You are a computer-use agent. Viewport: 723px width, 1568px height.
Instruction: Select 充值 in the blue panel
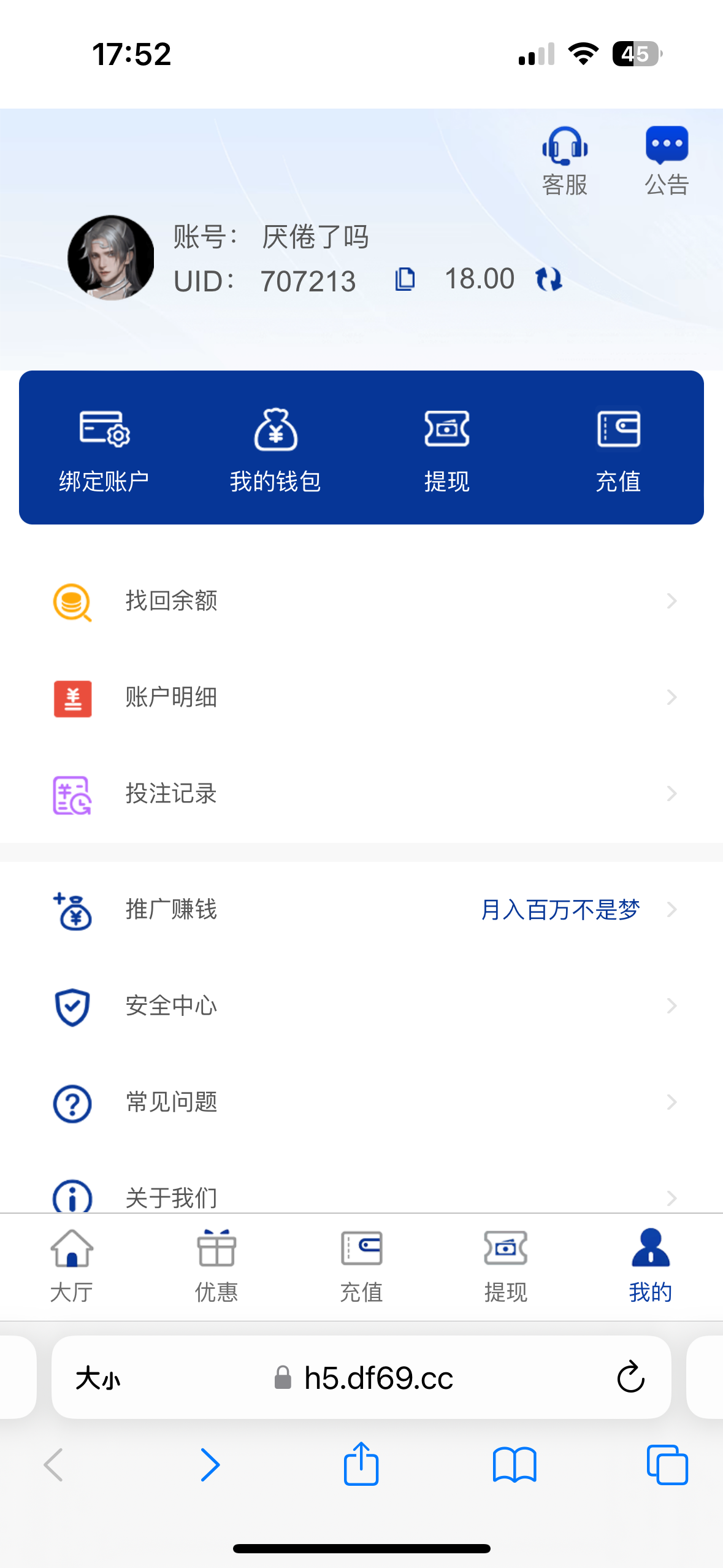(618, 450)
